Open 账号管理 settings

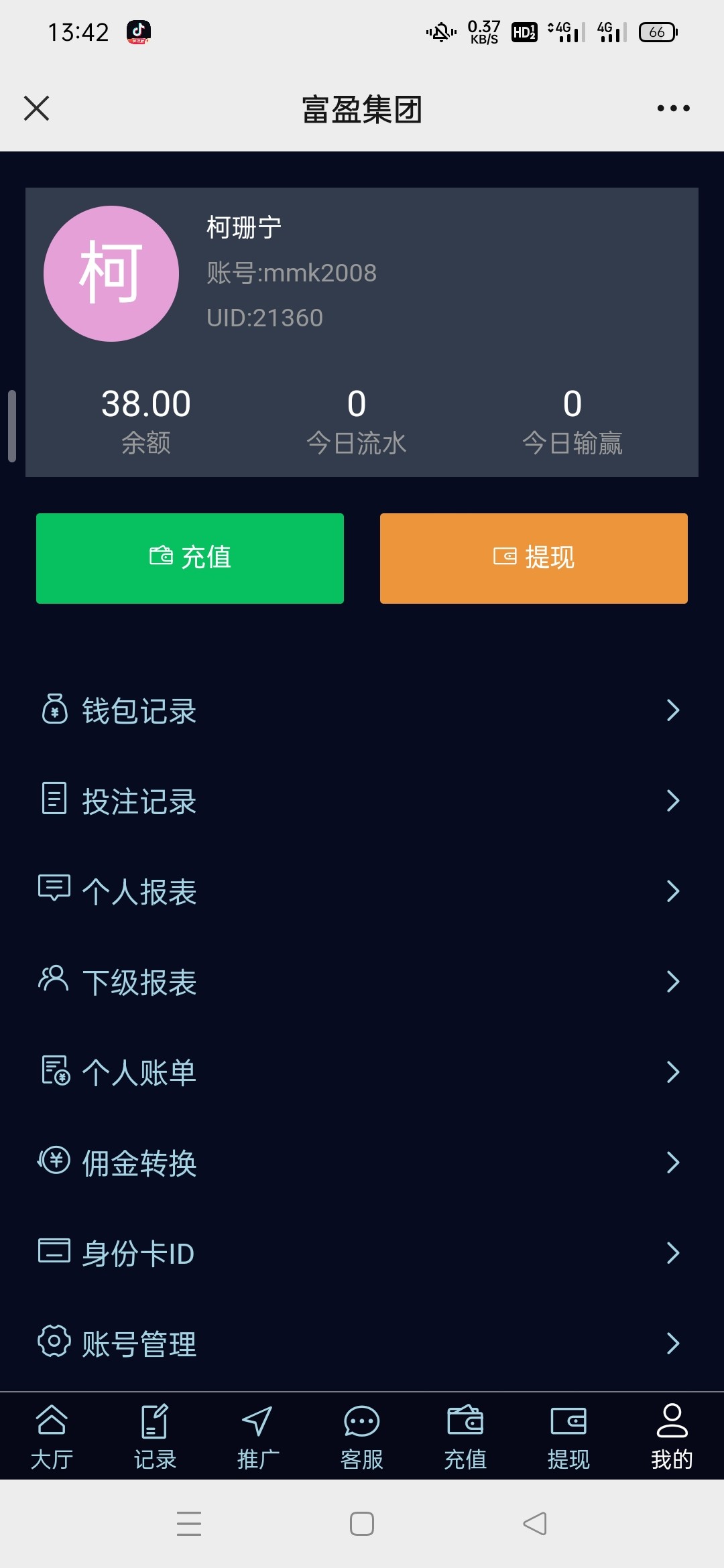(362, 1344)
